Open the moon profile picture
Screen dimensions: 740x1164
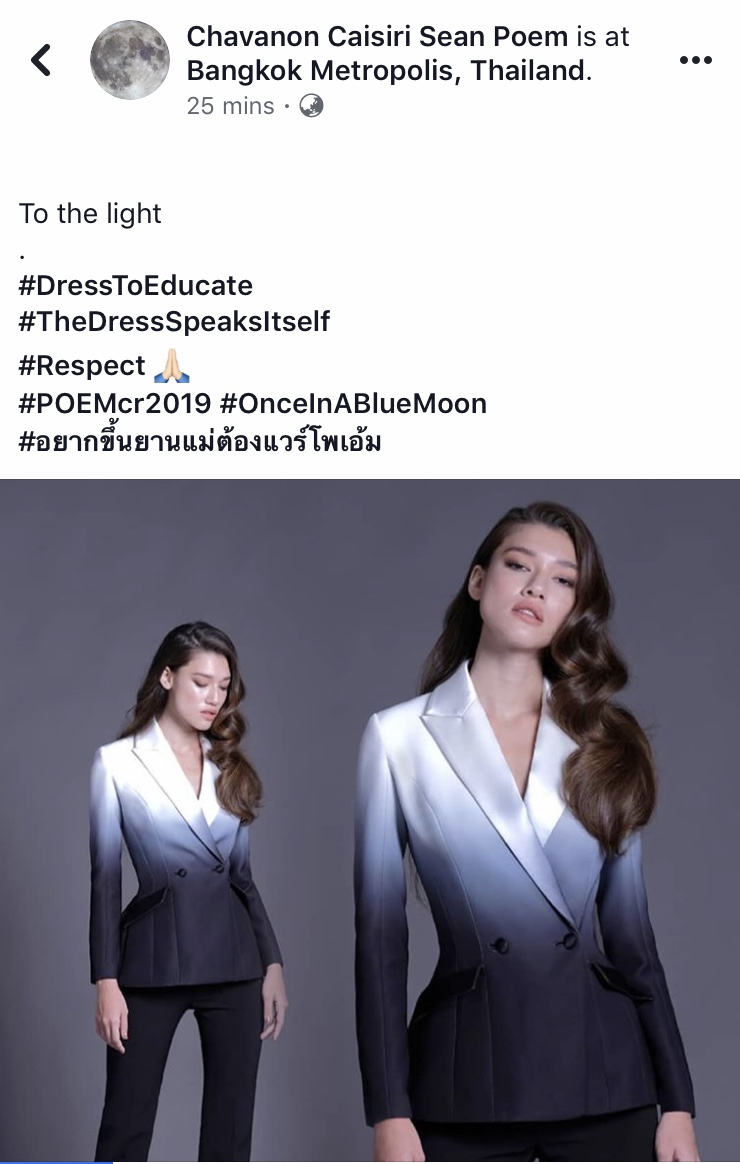130,60
